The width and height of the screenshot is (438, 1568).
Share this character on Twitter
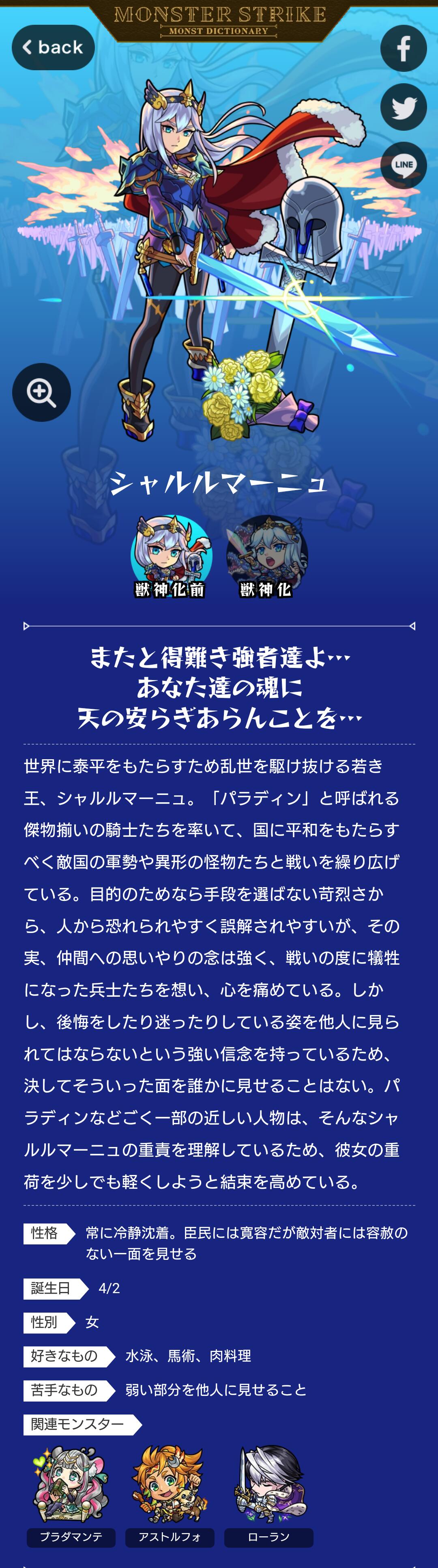403,107
